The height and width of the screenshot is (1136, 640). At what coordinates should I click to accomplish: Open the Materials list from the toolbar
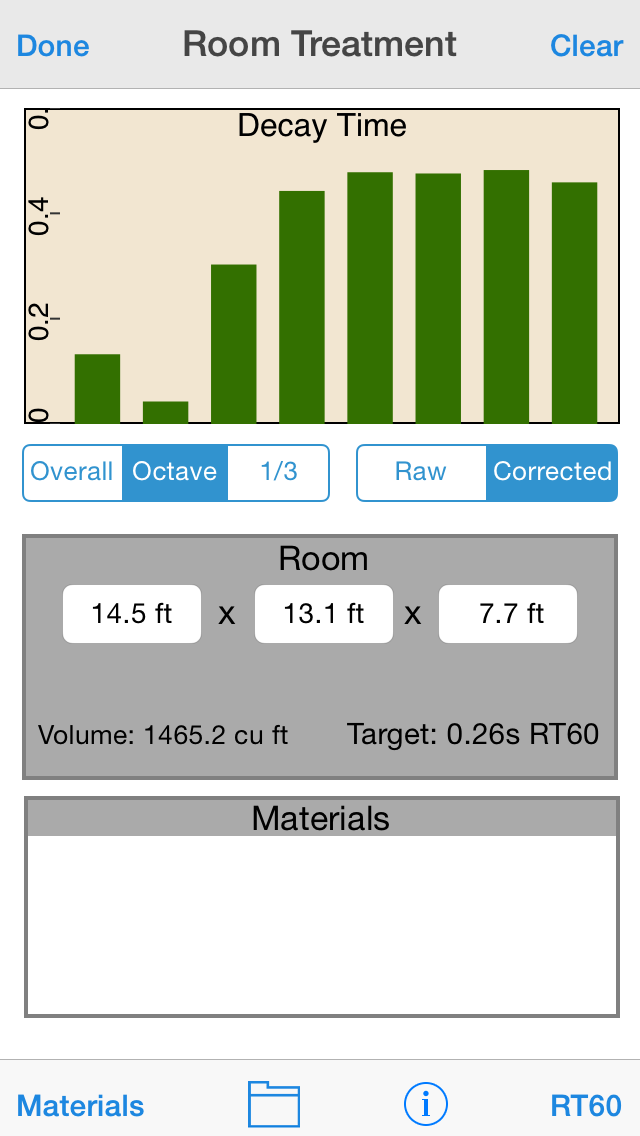[80, 1106]
